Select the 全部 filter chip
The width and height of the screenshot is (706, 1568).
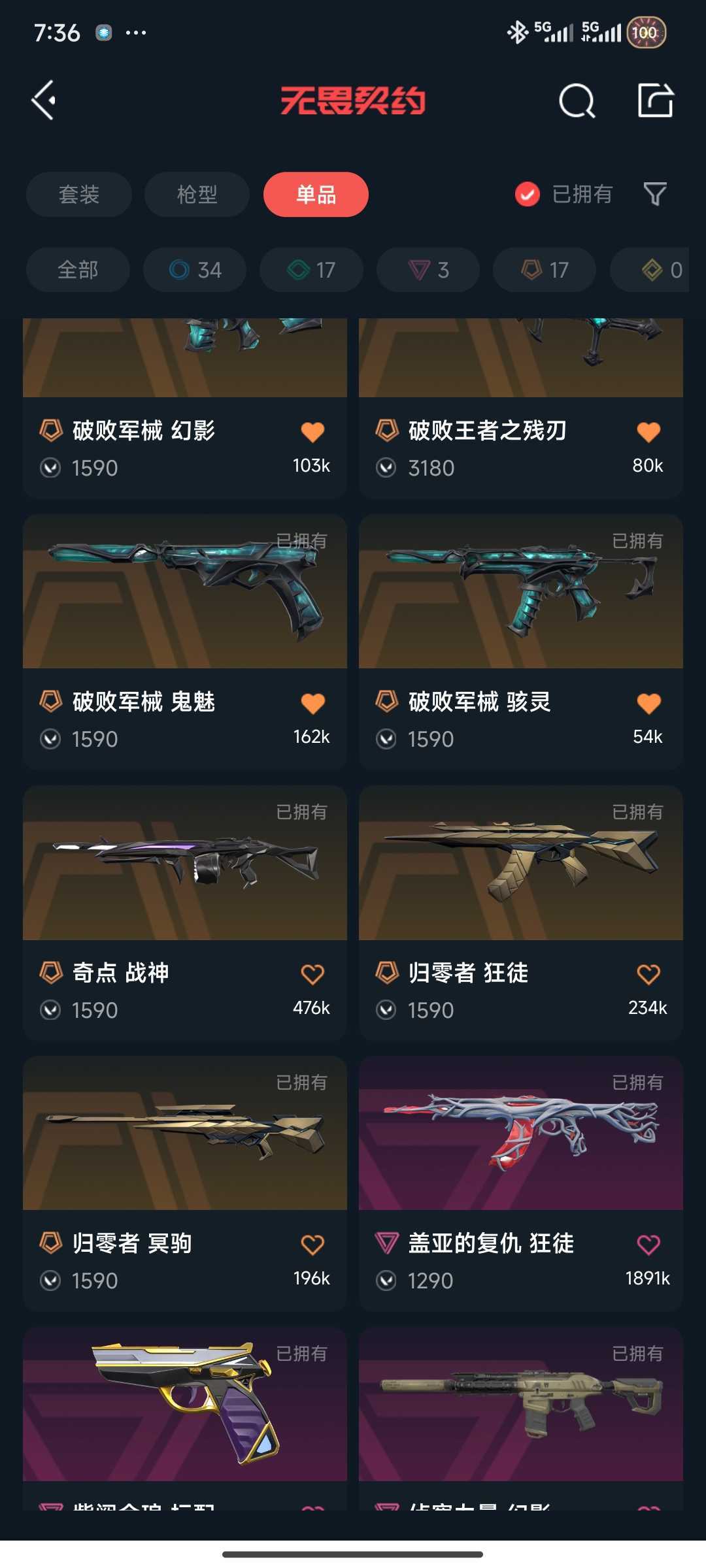point(78,269)
